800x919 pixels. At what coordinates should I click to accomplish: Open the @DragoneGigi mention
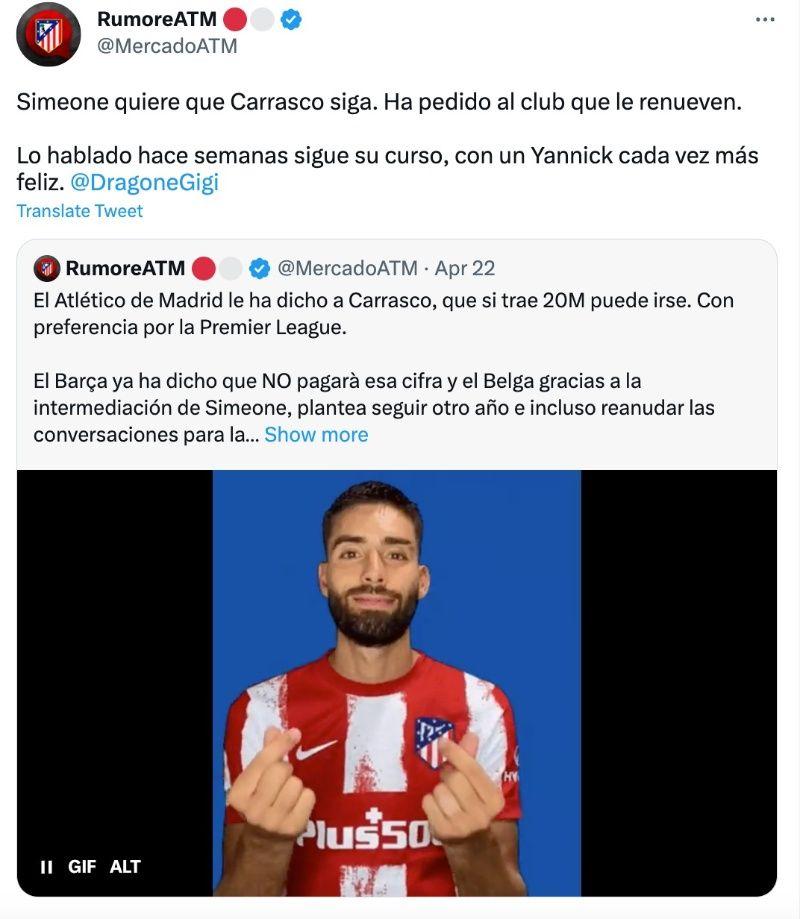coord(145,183)
